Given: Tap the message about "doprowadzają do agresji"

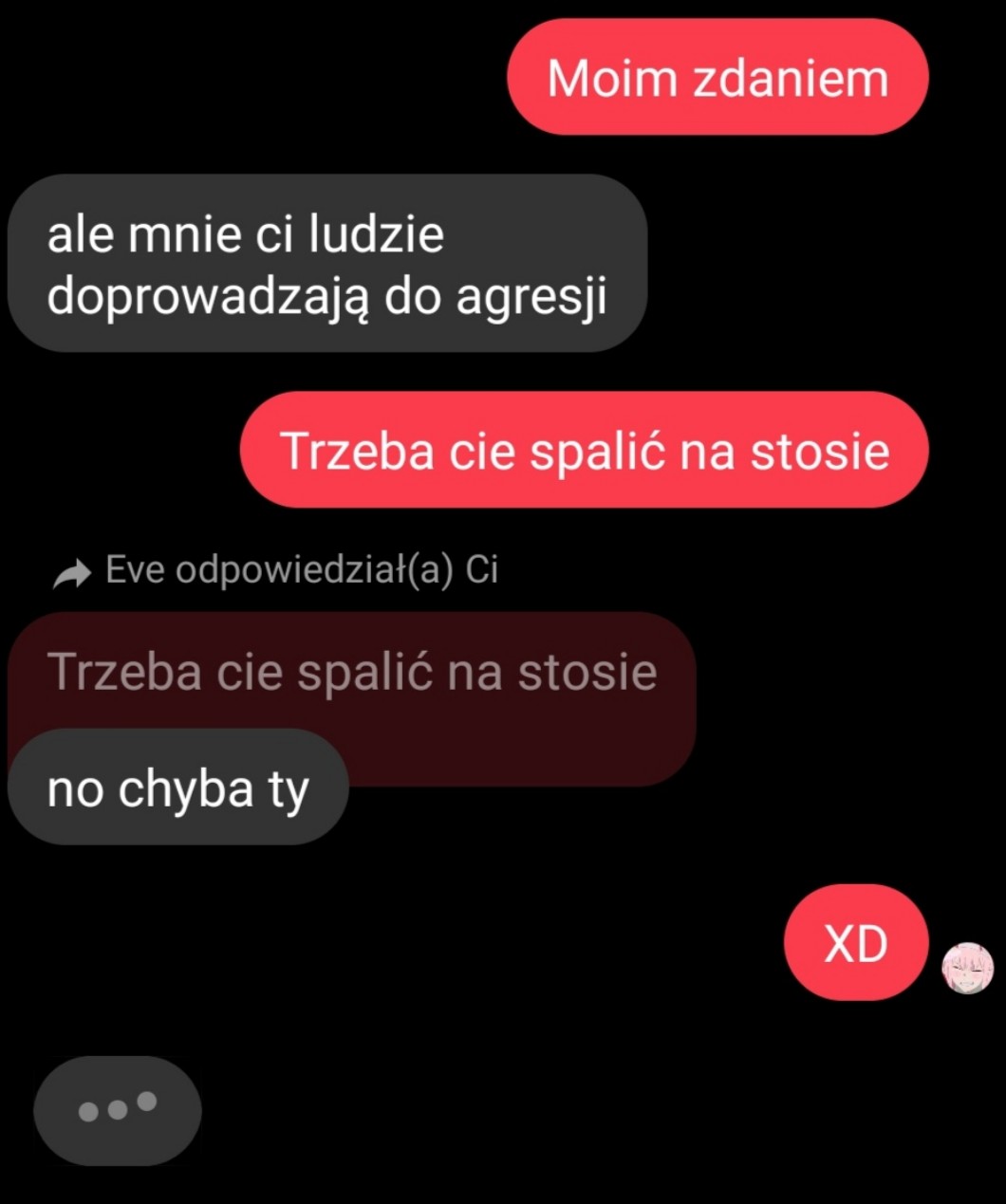Looking at the screenshot, I should [327, 263].
